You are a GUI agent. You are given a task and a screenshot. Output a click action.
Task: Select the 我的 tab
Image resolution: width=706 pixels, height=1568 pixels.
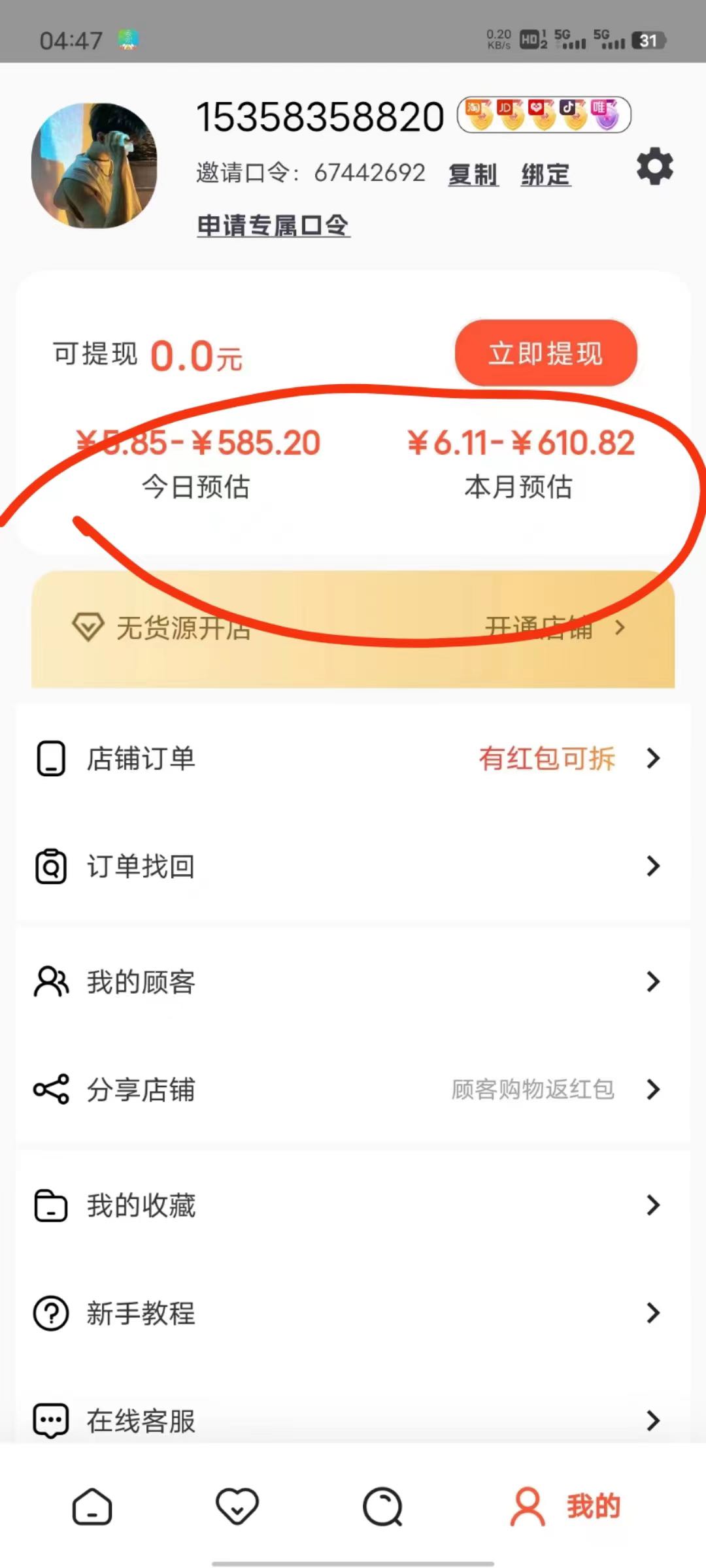pos(565,1507)
